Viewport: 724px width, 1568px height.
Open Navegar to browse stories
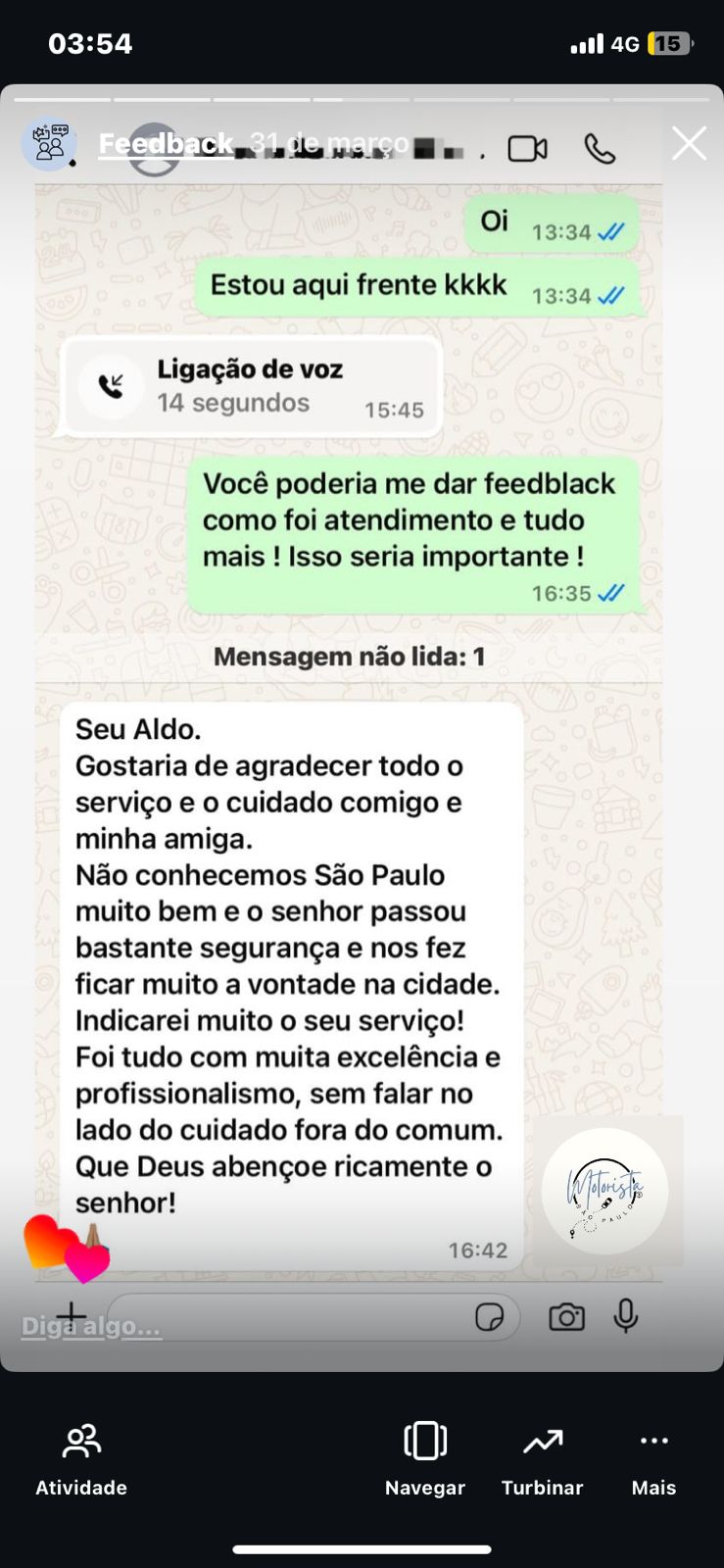point(425,1459)
